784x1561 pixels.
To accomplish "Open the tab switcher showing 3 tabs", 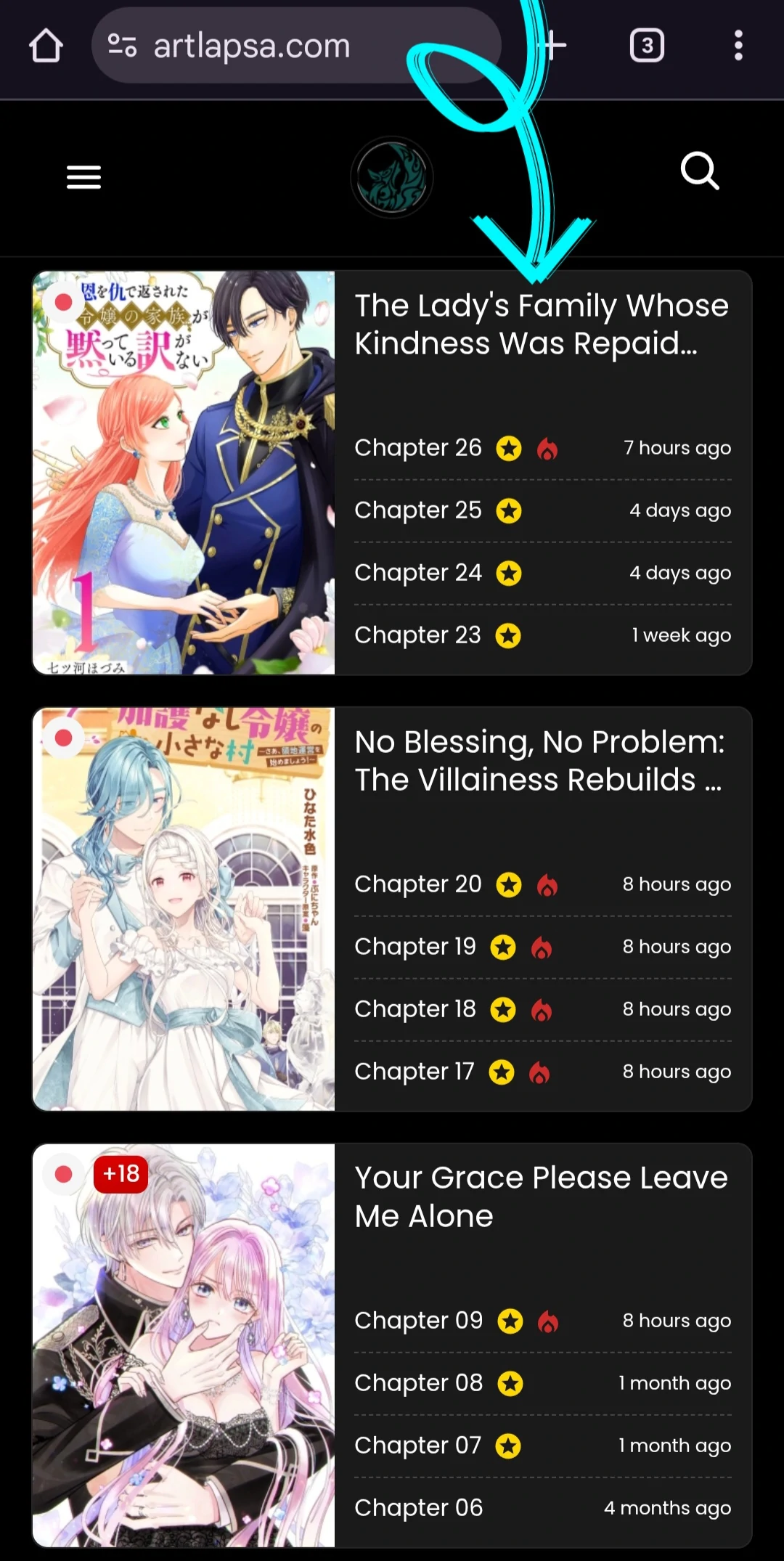I will pyautogui.click(x=647, y=46).
